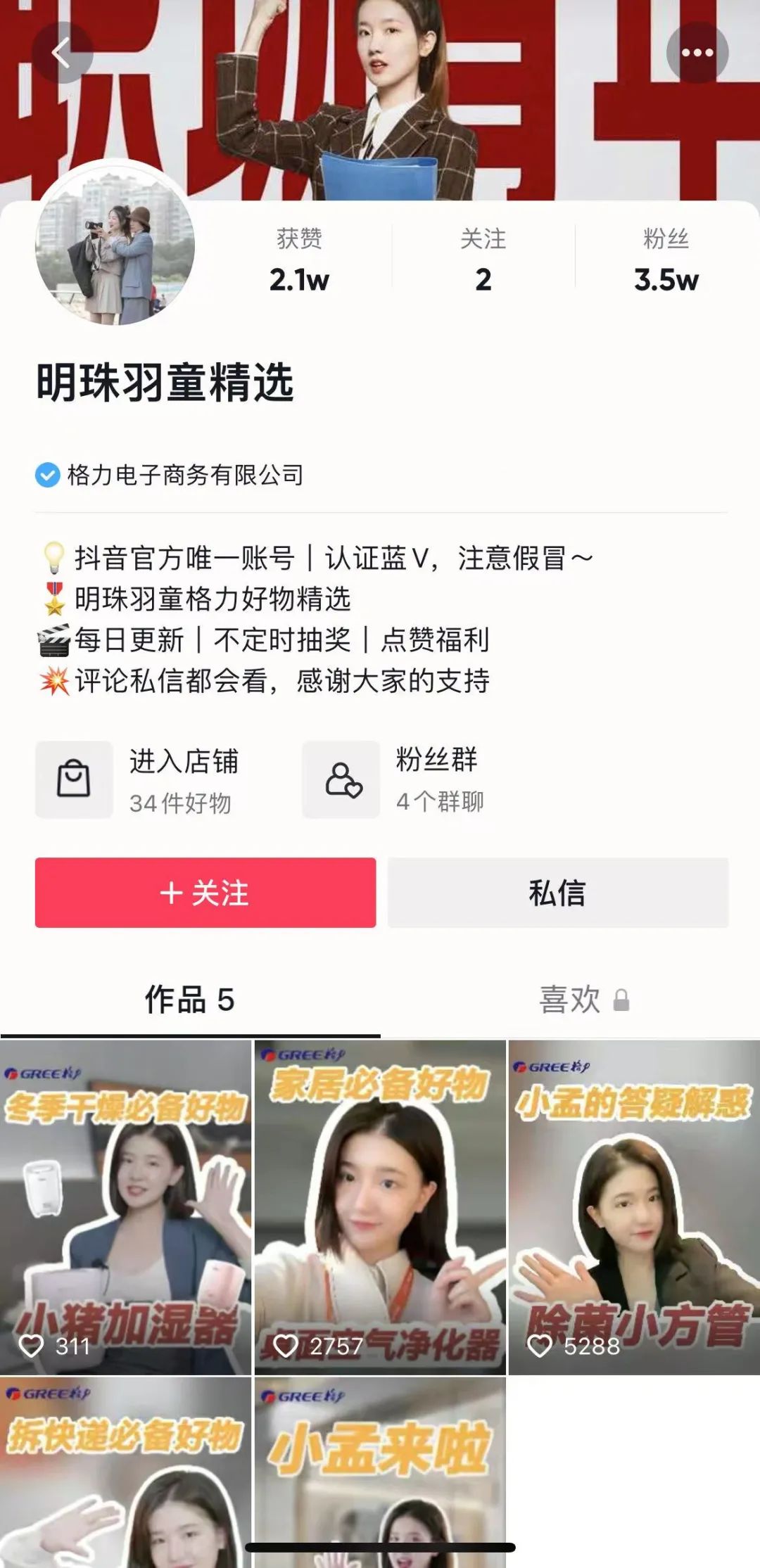Enter the store via 进入店铺
Screen dimensions: 760x1568
(141, 779)
